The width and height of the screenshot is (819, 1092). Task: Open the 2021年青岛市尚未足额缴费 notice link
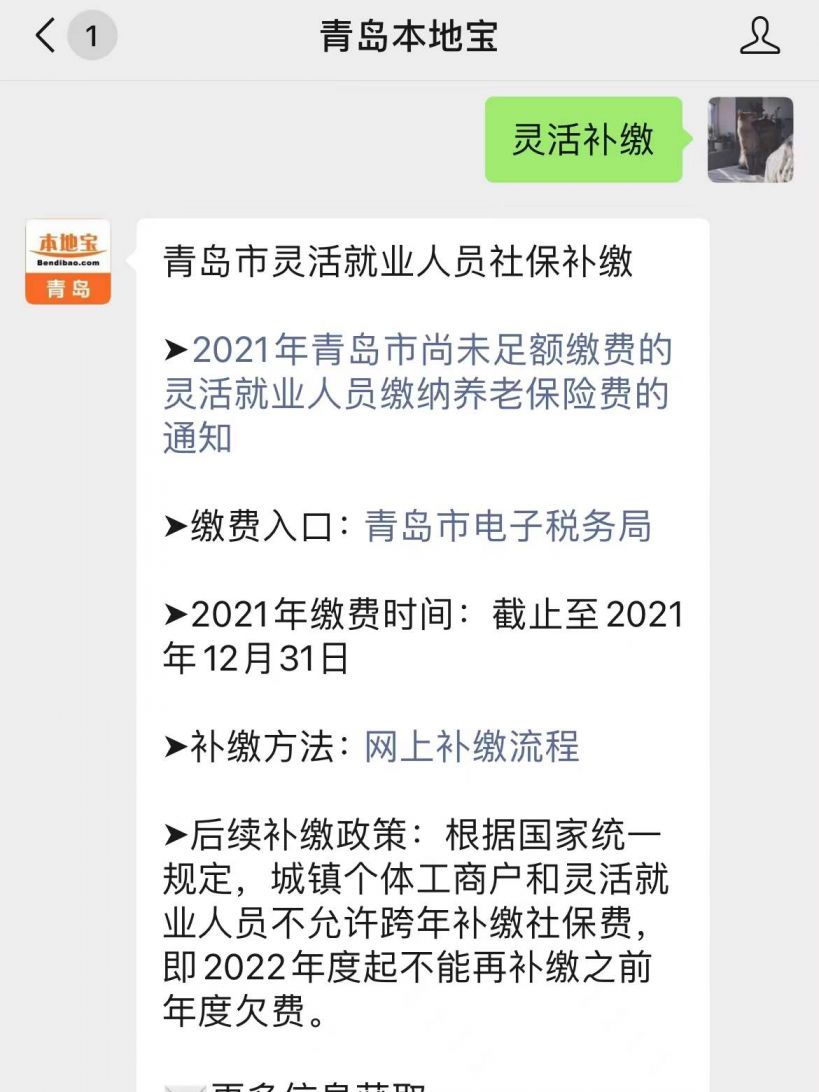418,394
